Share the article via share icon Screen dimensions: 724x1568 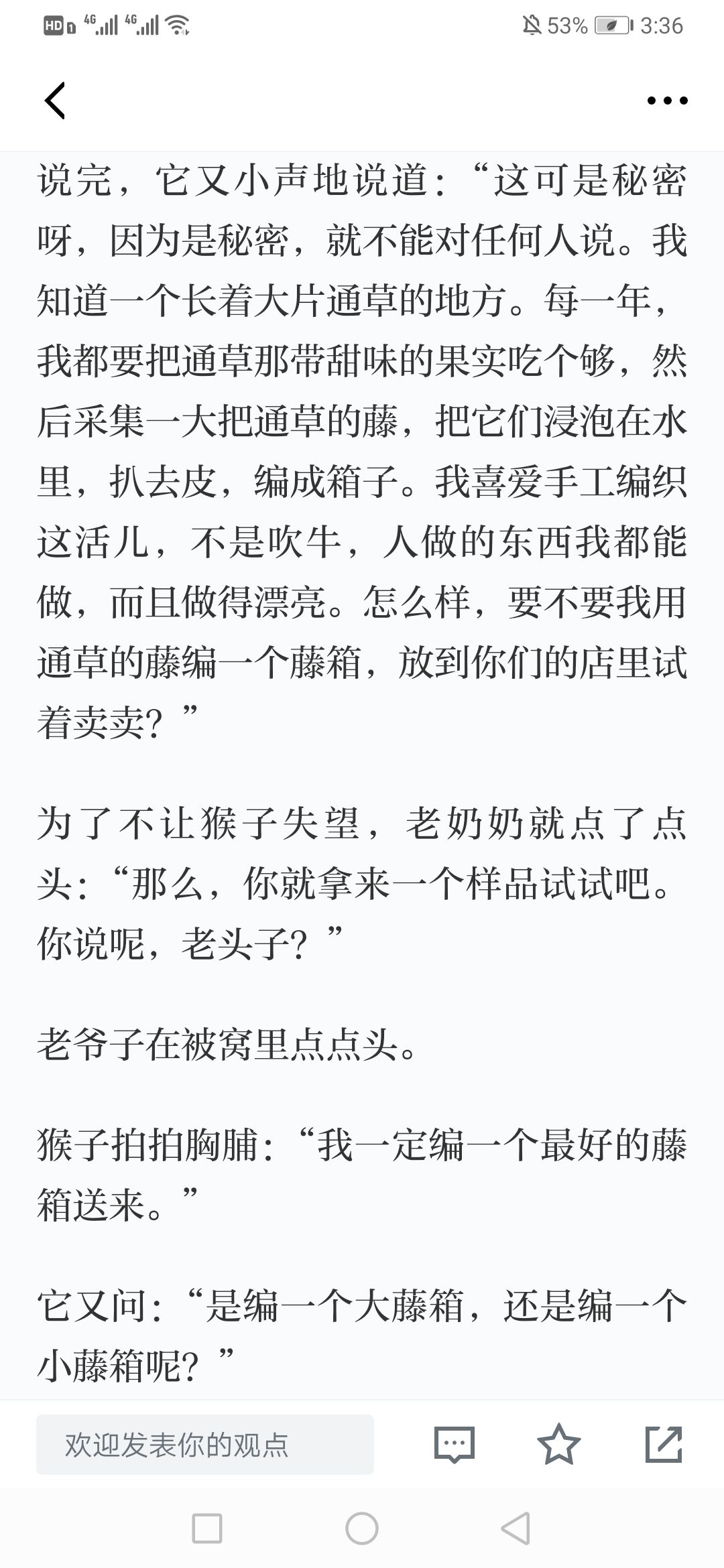664,1445
